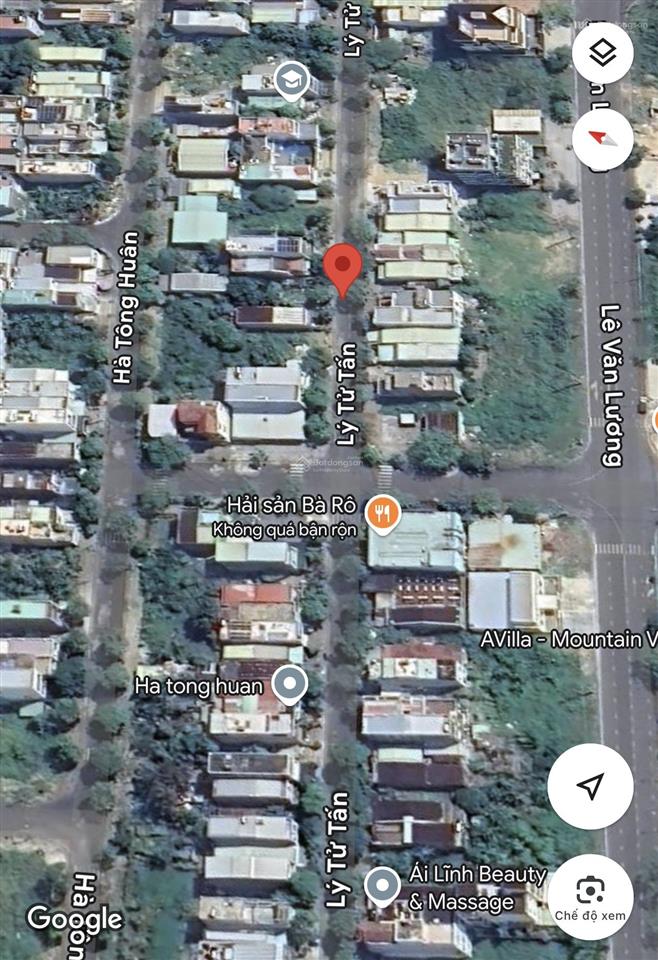Image resolution: width=658 pixels, height=960 pixels.
Task: Open the Ha tong huan place marker
Action: (x=290, y=686)
